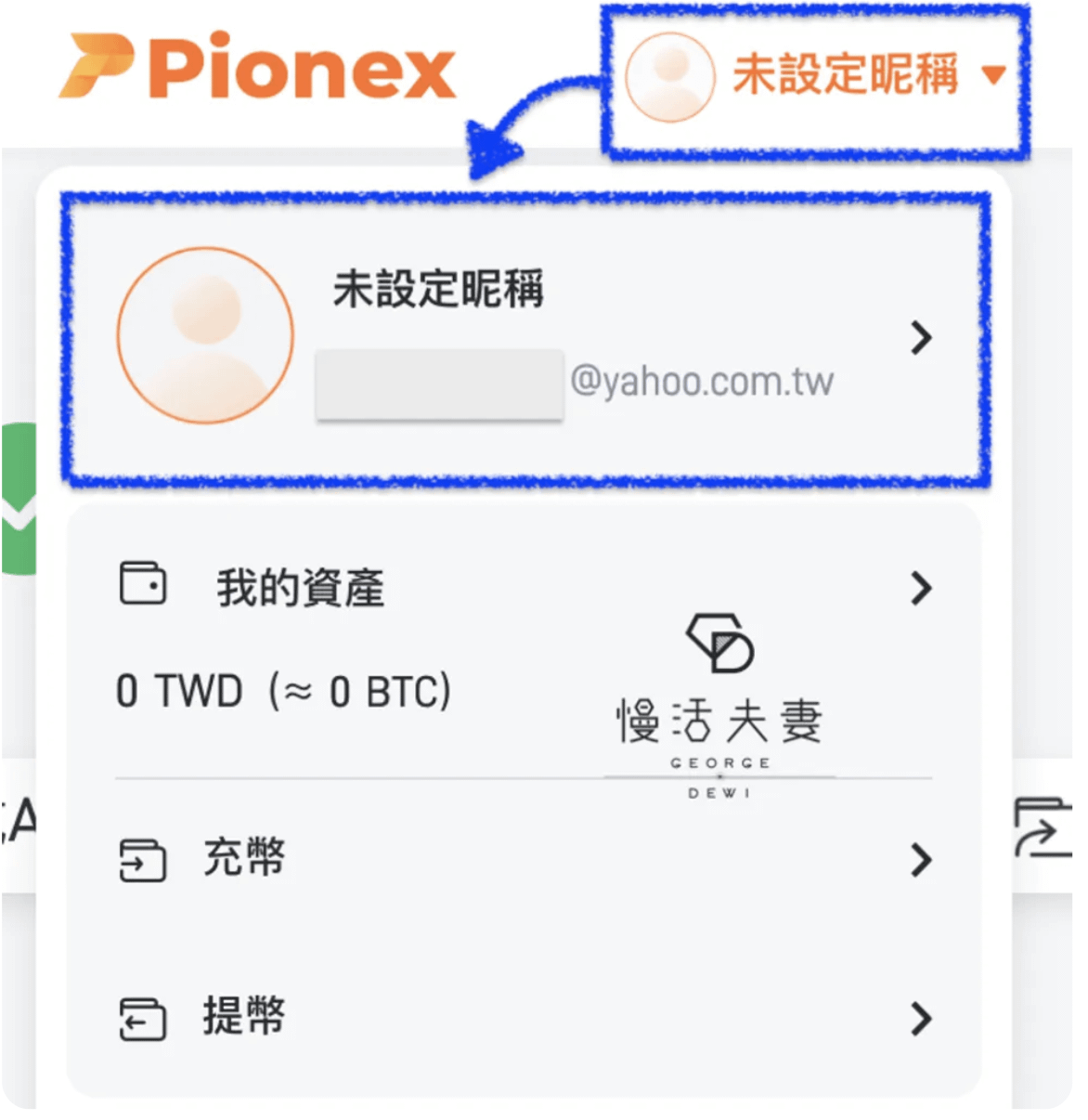Viewport: 1088px width, 1120px height.
Task: Open the 提幣 withdraw row
Action: 525,1017
